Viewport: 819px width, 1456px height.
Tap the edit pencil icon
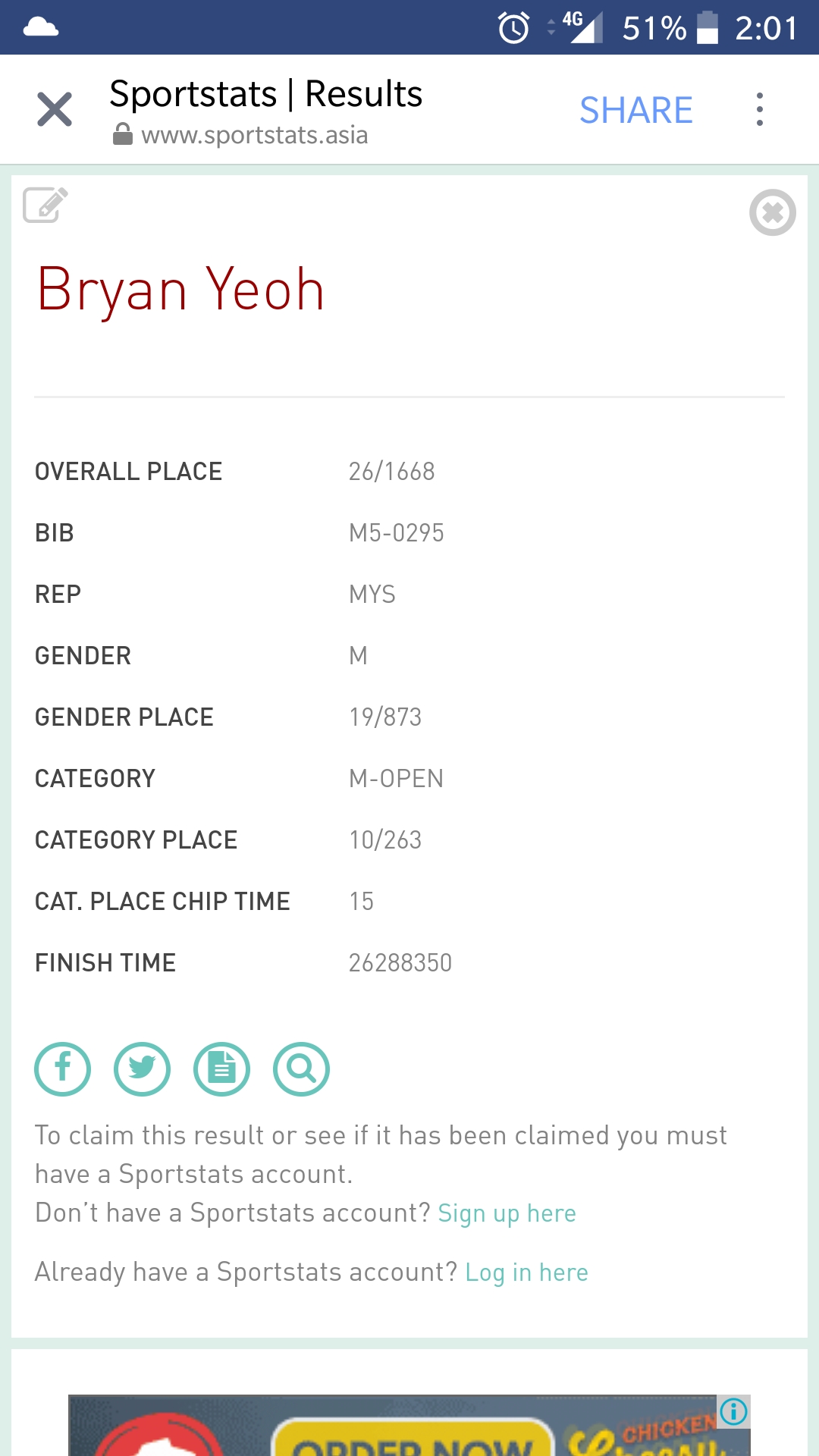[x=45, y=205]
